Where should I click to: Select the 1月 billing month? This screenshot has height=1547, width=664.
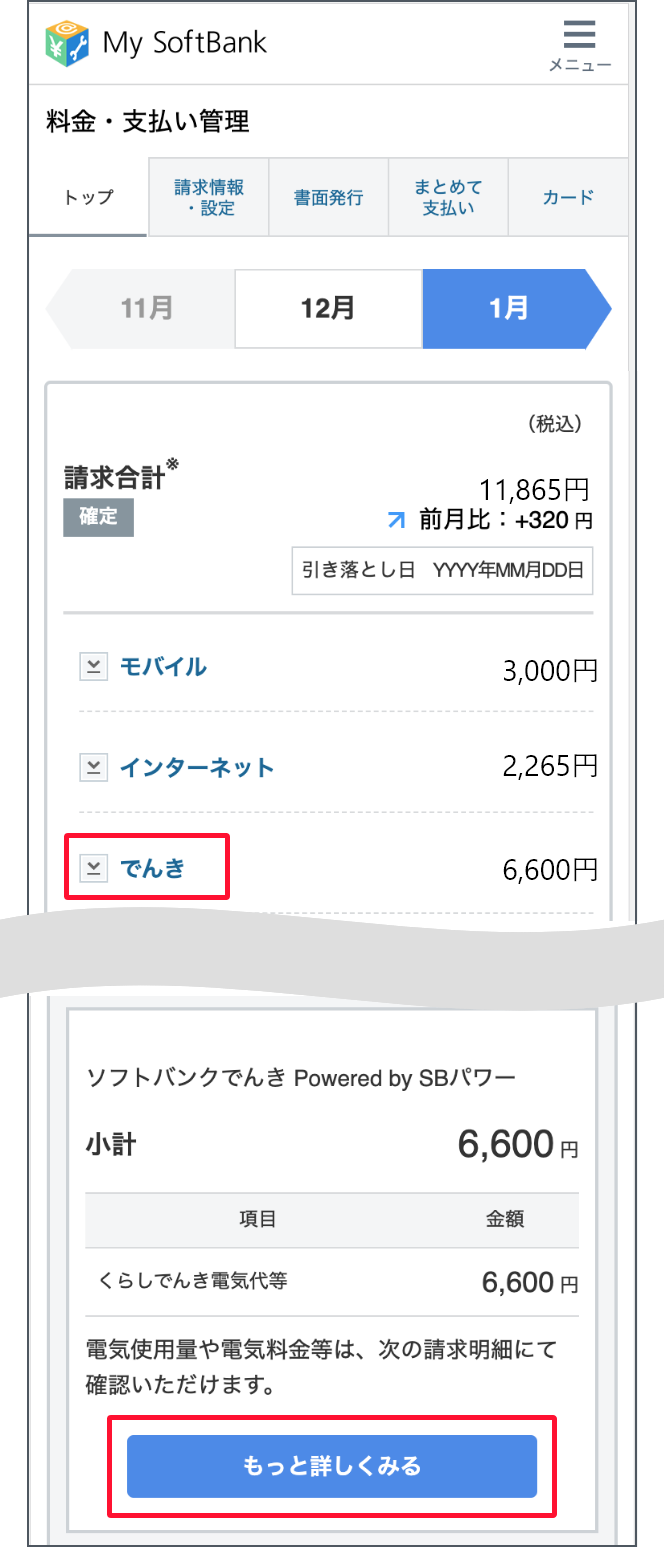point(508,308)
